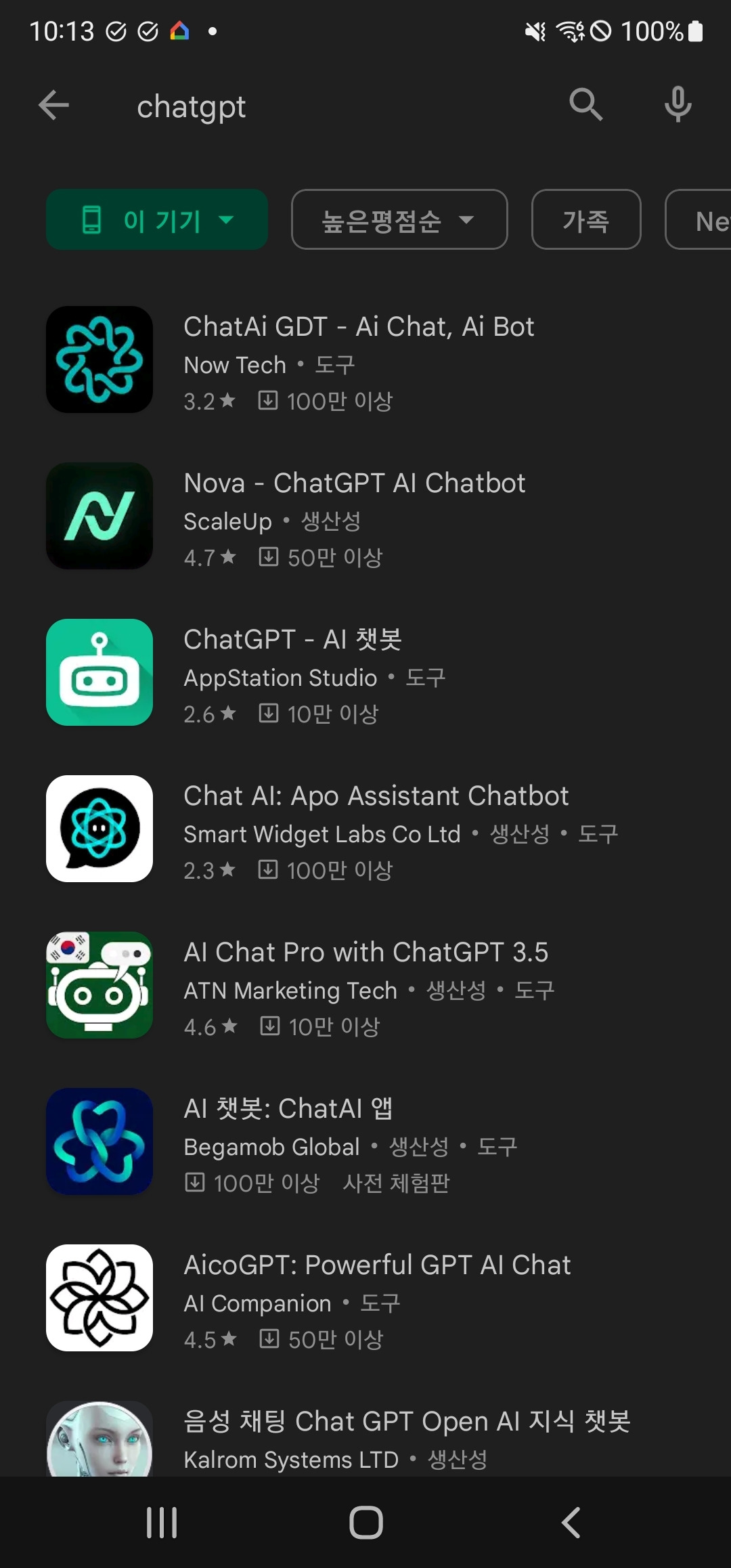Tap the search magnifier icon
The height and width of the screenshot is (1568, 731).
[x=586, y=105]
